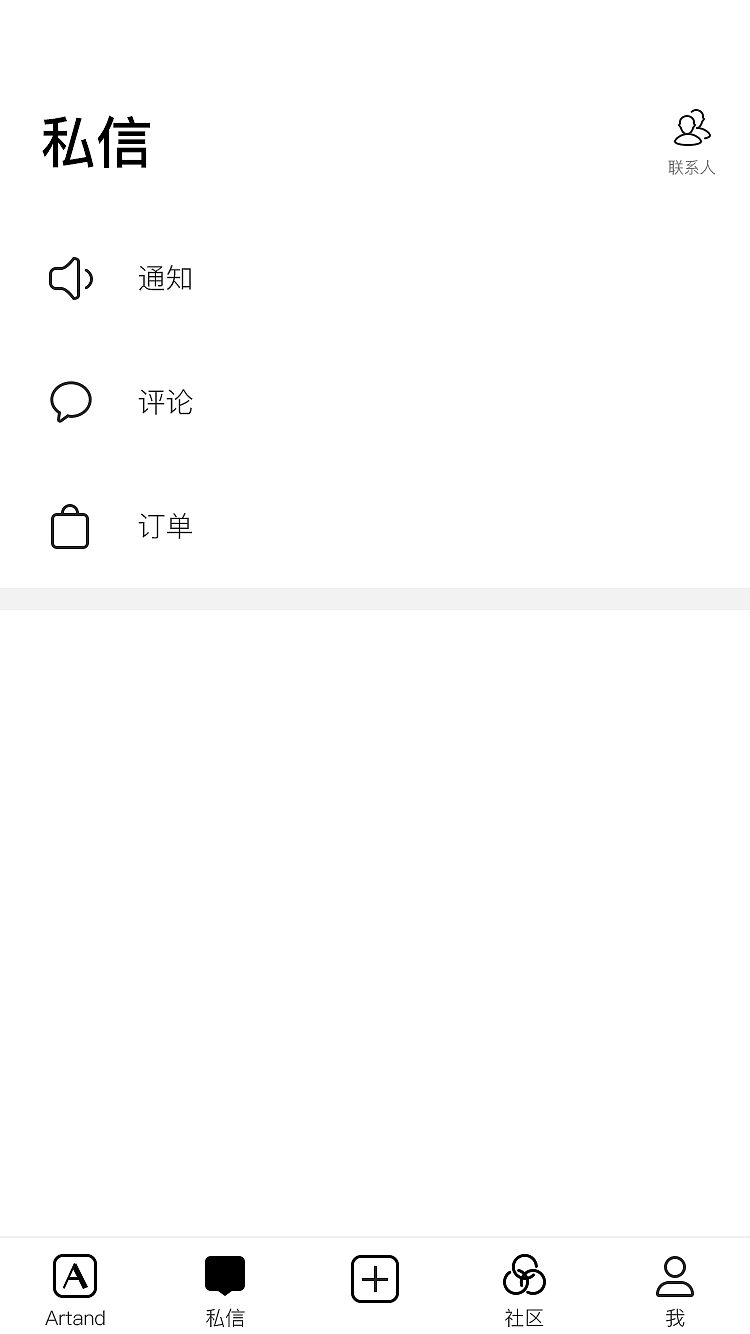Stay on the 私信 messages tab
The width and height of the screenshot is (750, 1334).
pos(225,1290)
